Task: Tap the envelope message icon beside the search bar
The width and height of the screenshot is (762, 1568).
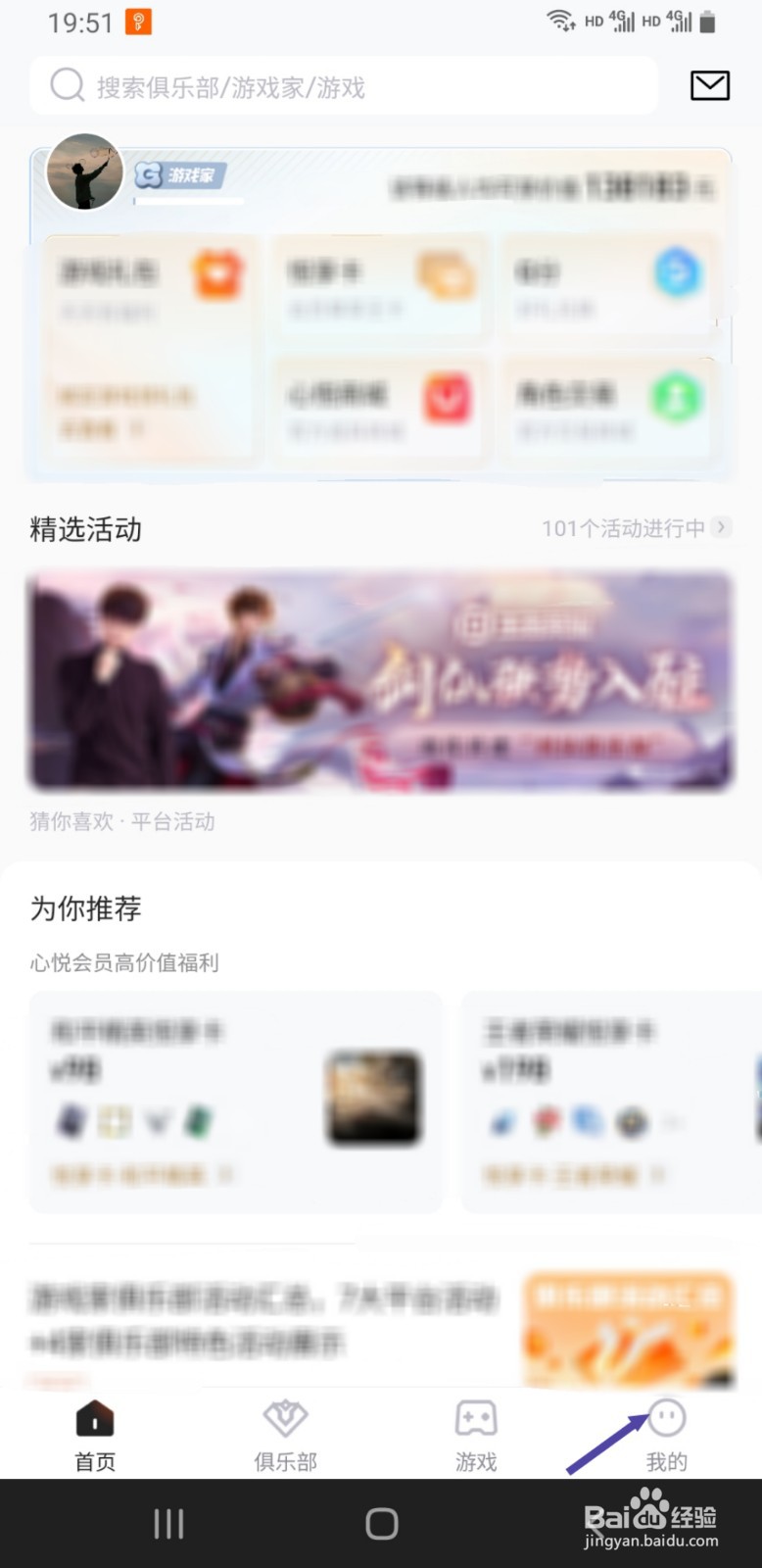Action: tap(709, 86)
